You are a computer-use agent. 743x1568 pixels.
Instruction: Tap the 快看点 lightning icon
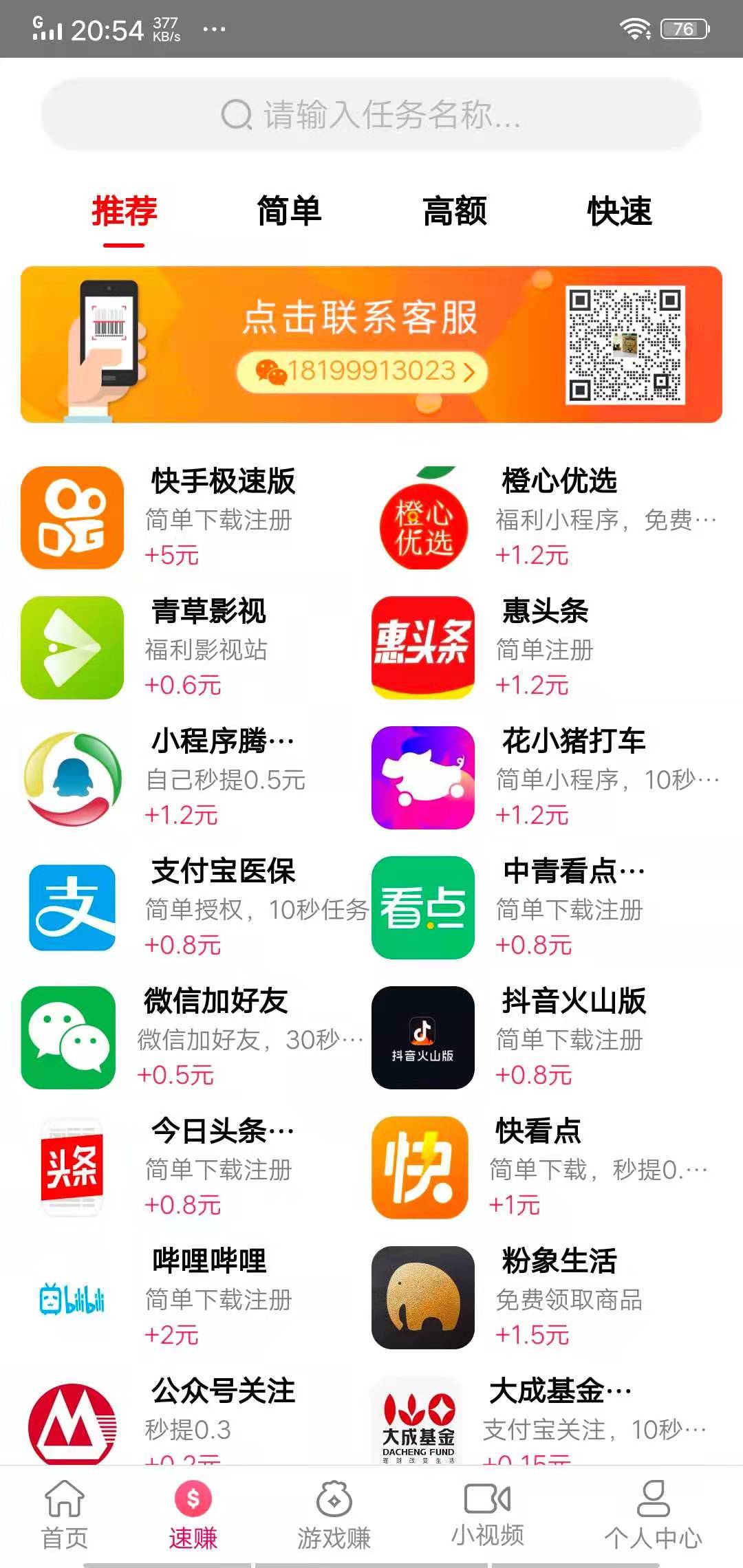pos(423,1169)
